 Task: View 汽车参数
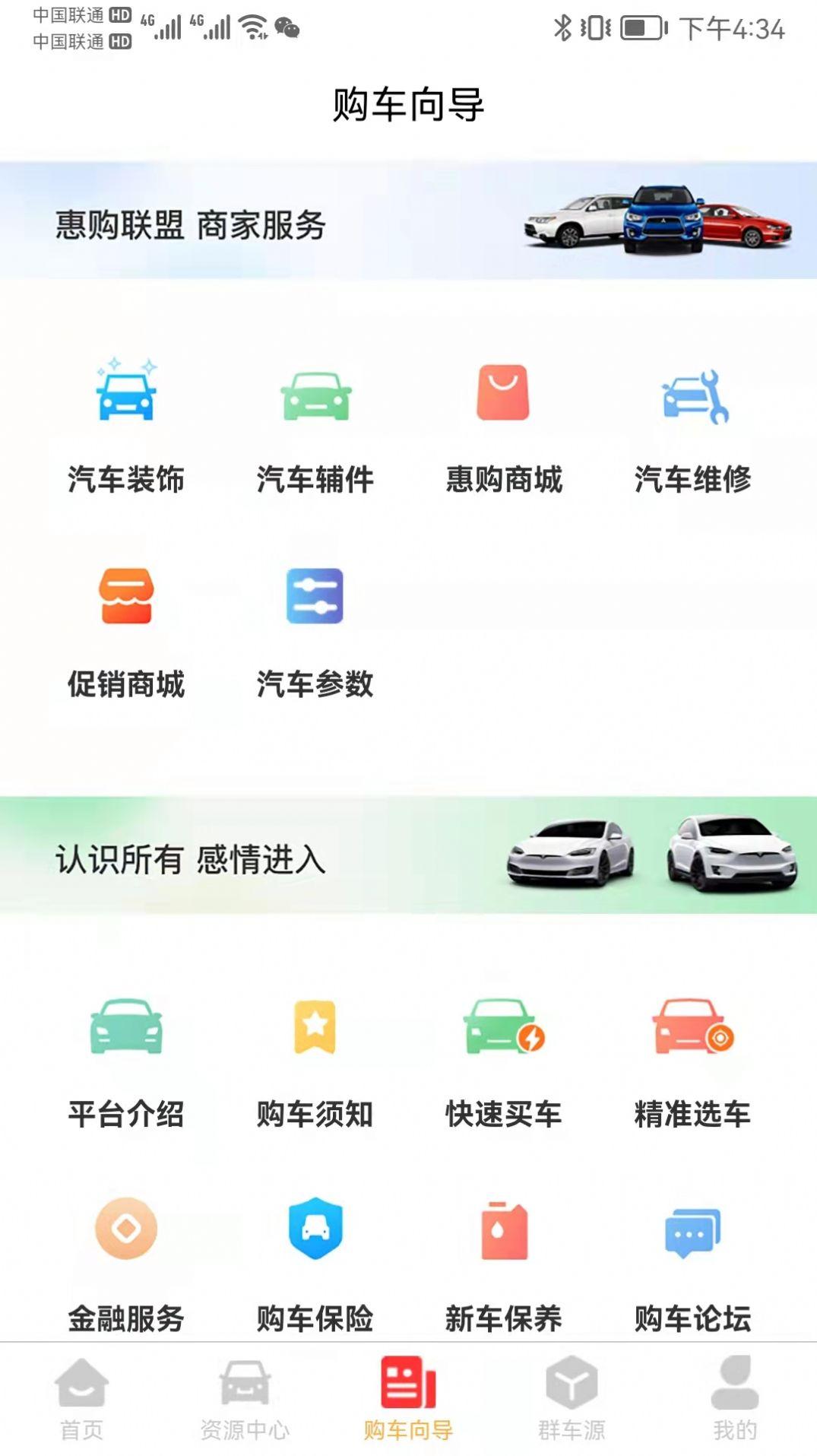(x=315, y=631)
